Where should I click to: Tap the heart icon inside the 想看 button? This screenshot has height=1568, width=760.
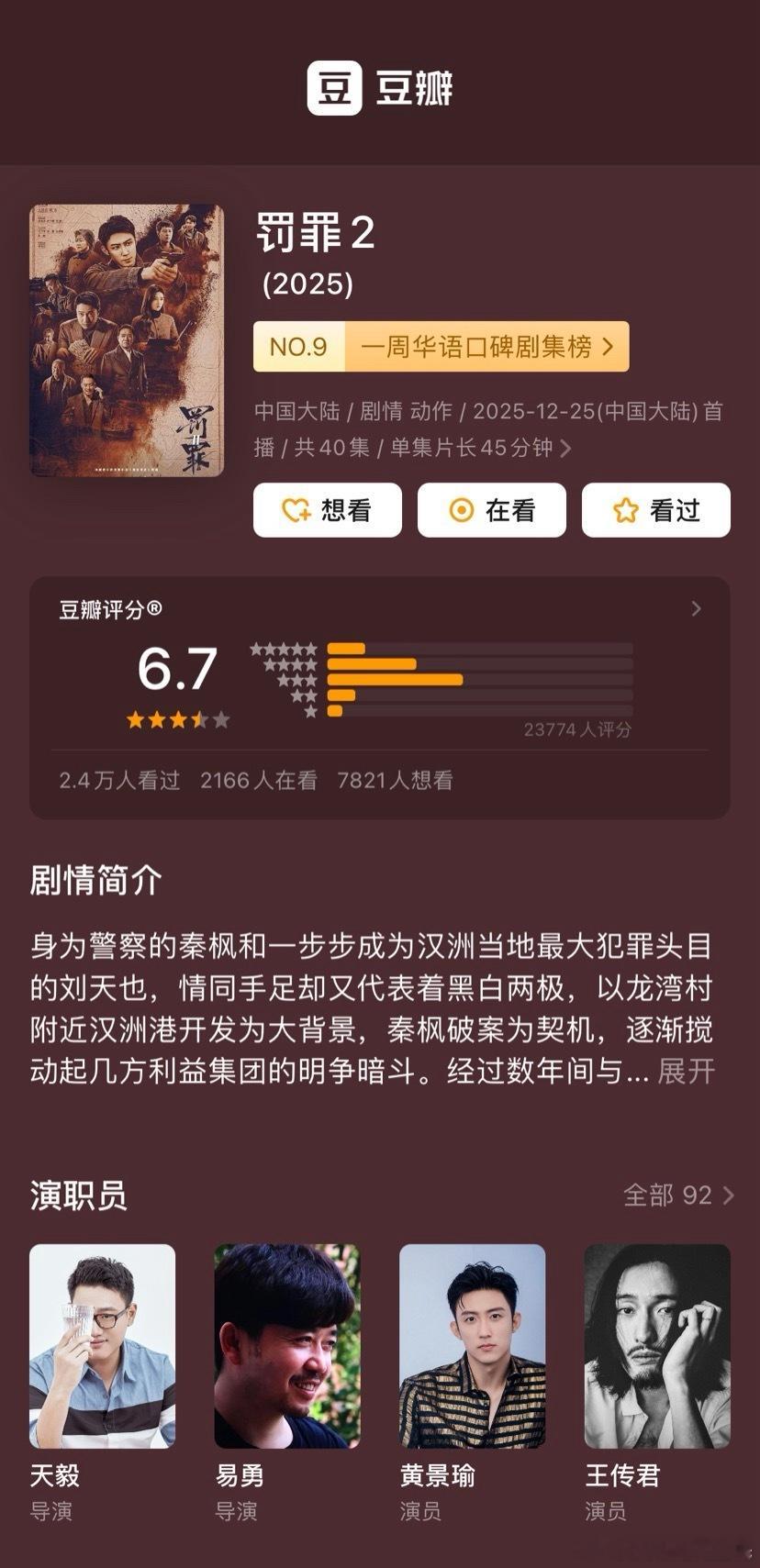(292, 510)
